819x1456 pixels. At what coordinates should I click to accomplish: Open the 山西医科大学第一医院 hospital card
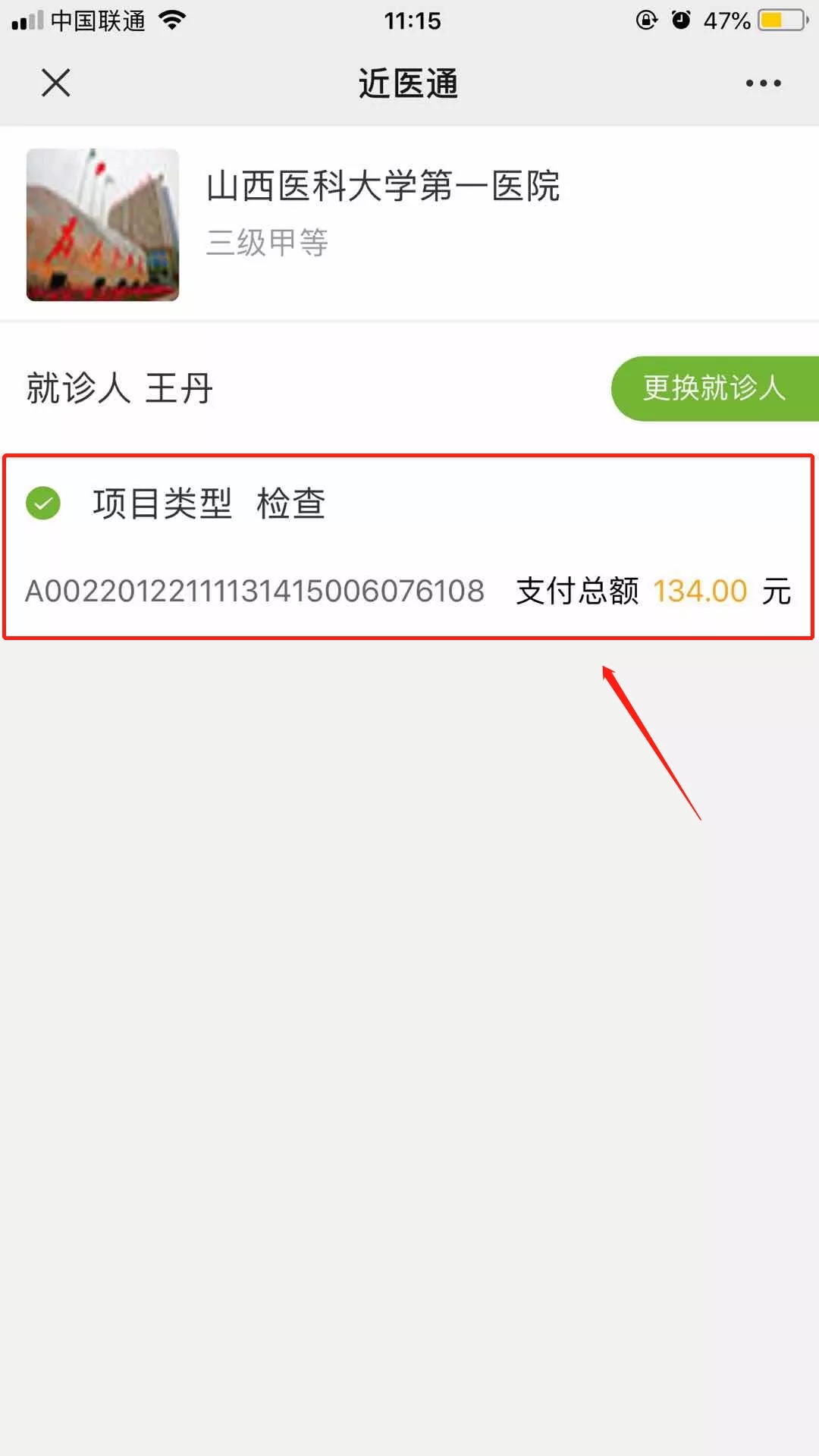pos(409,224)
